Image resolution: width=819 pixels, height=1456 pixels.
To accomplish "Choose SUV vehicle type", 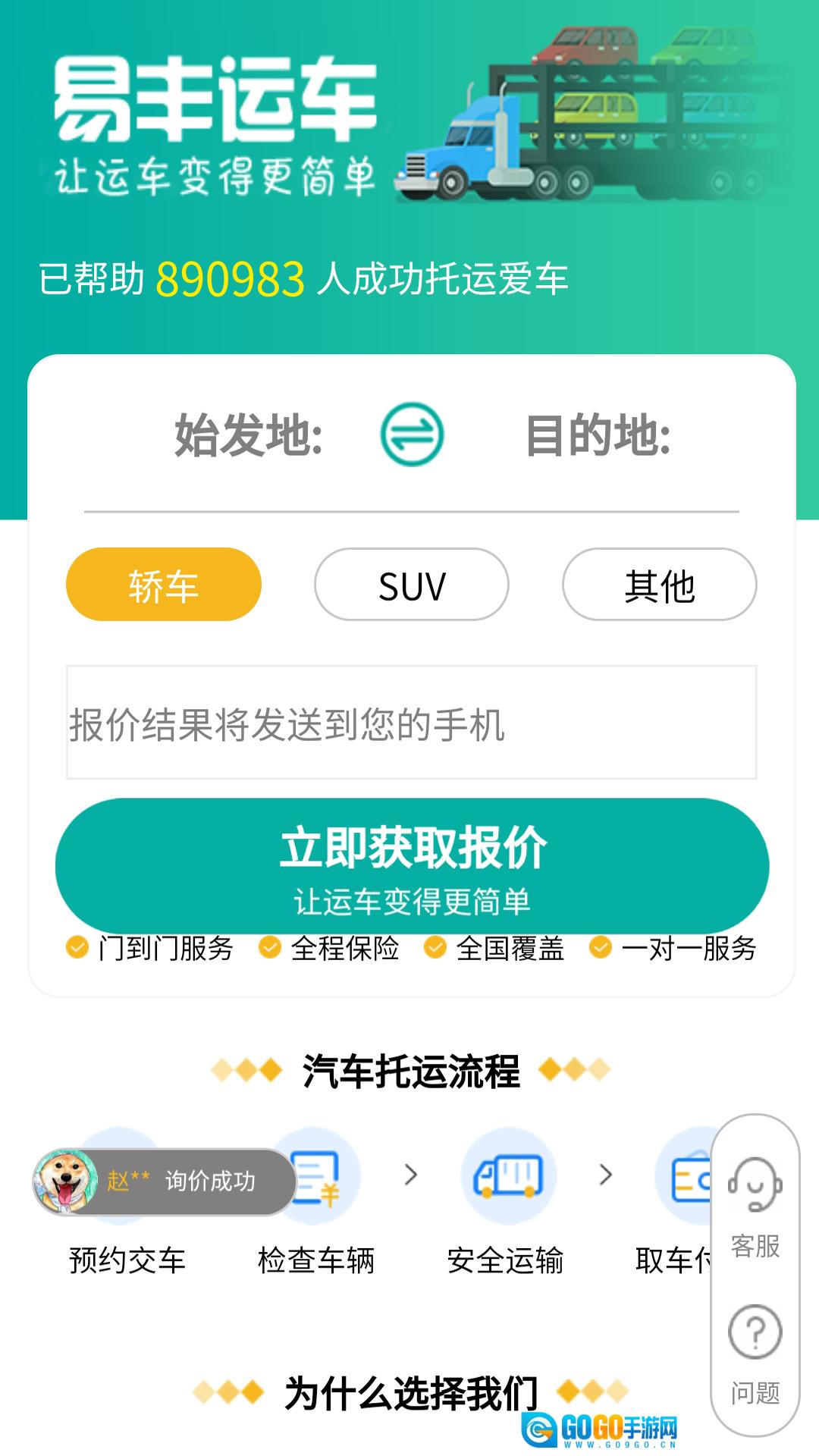I will coord(412,585).
